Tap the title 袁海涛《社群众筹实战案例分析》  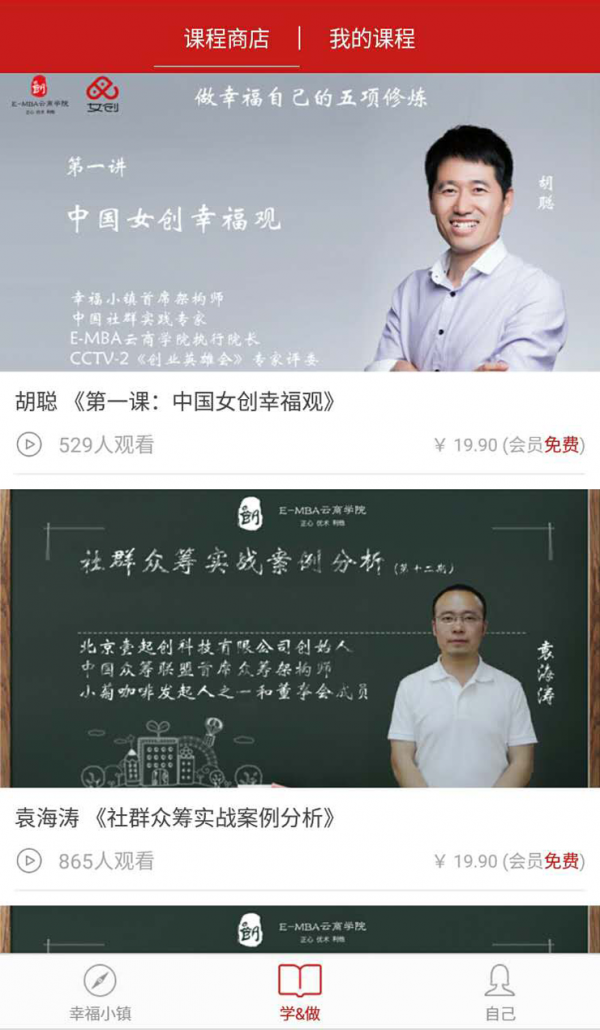[x=175, y=818]
